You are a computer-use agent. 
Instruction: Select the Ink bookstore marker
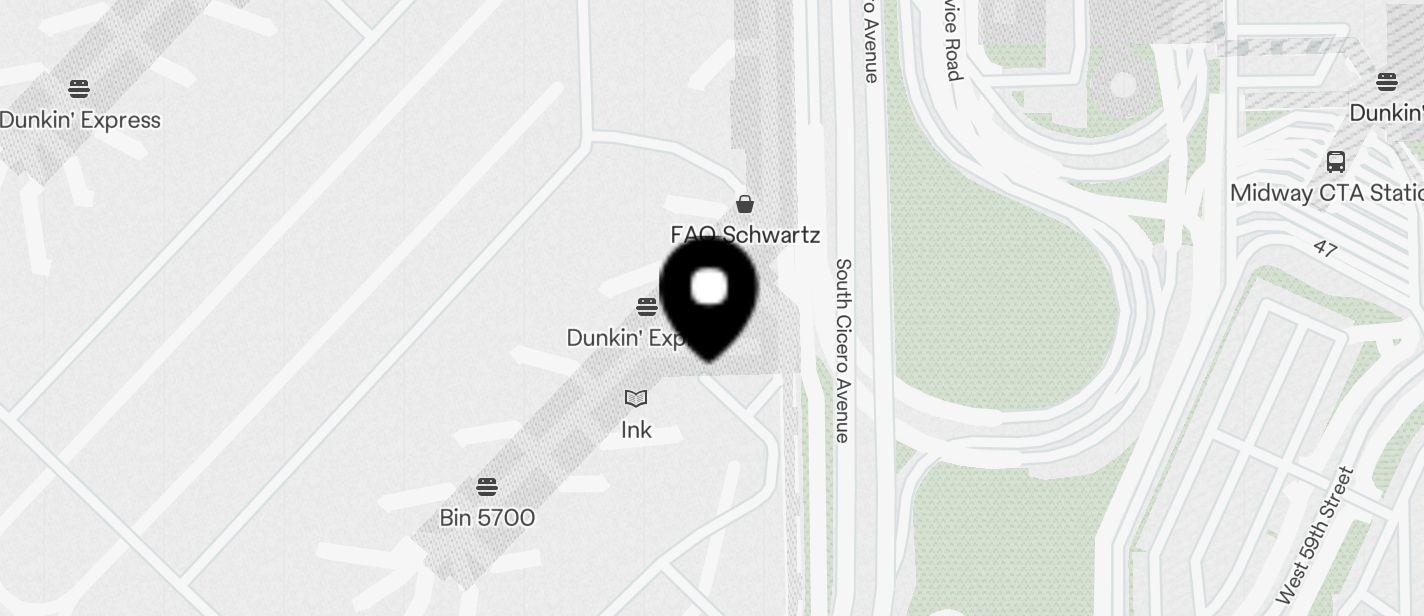[636, 399]
